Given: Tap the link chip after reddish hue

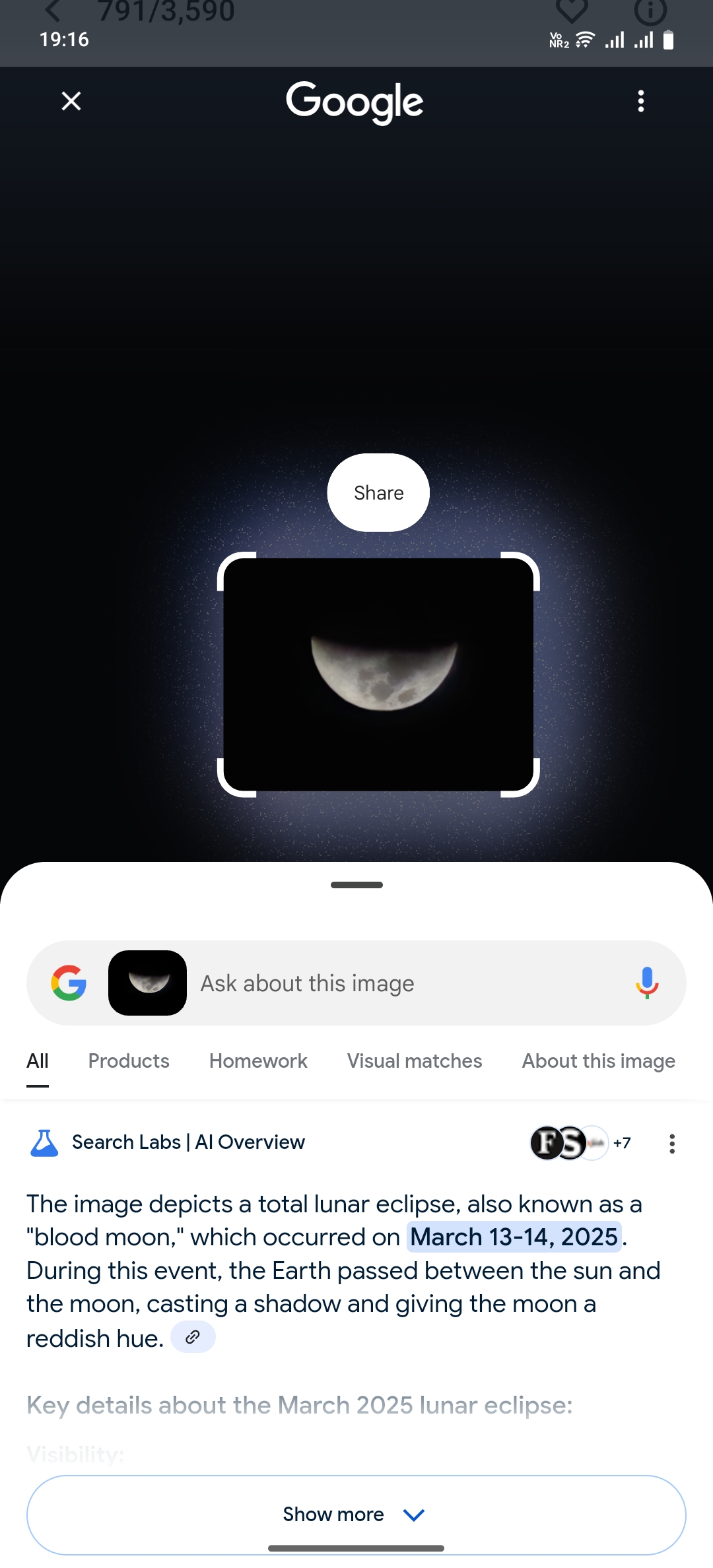Looking at the screenshot, I should point(193,1337).
